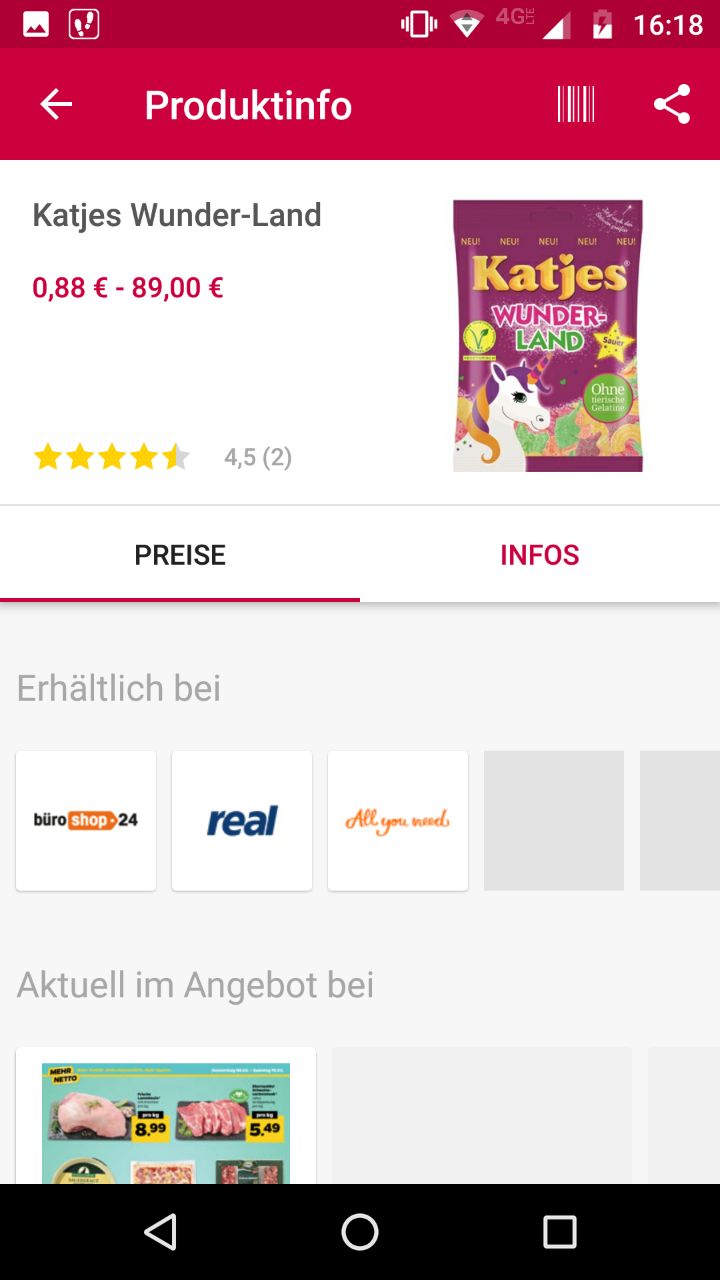Viewport: 720px width, 1280px height.
Task: Open recent apps from the navigation bar
Action: [560, 1232]
